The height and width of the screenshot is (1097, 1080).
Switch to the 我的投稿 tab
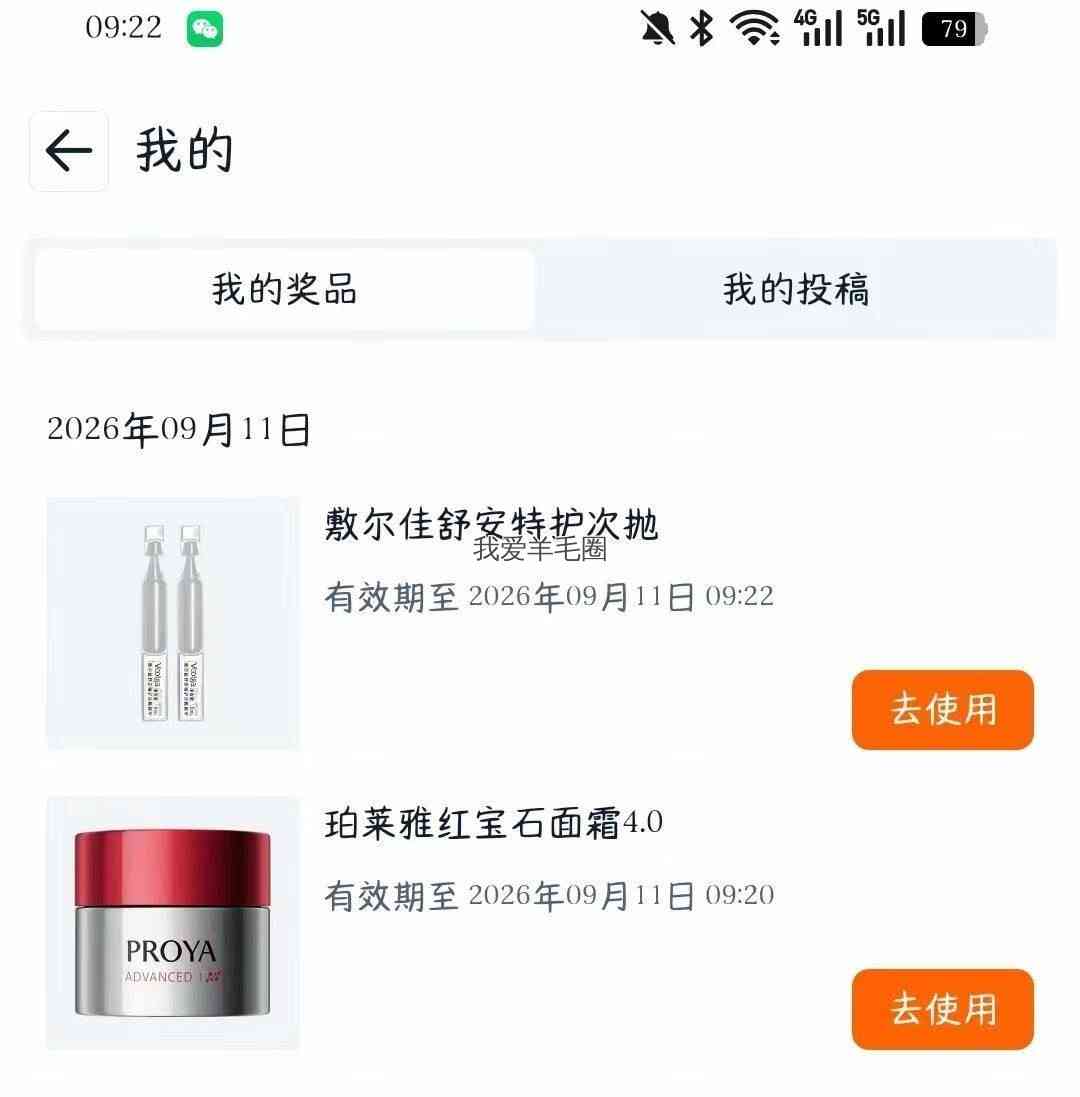pyautogui.click(x=796, y=289)
